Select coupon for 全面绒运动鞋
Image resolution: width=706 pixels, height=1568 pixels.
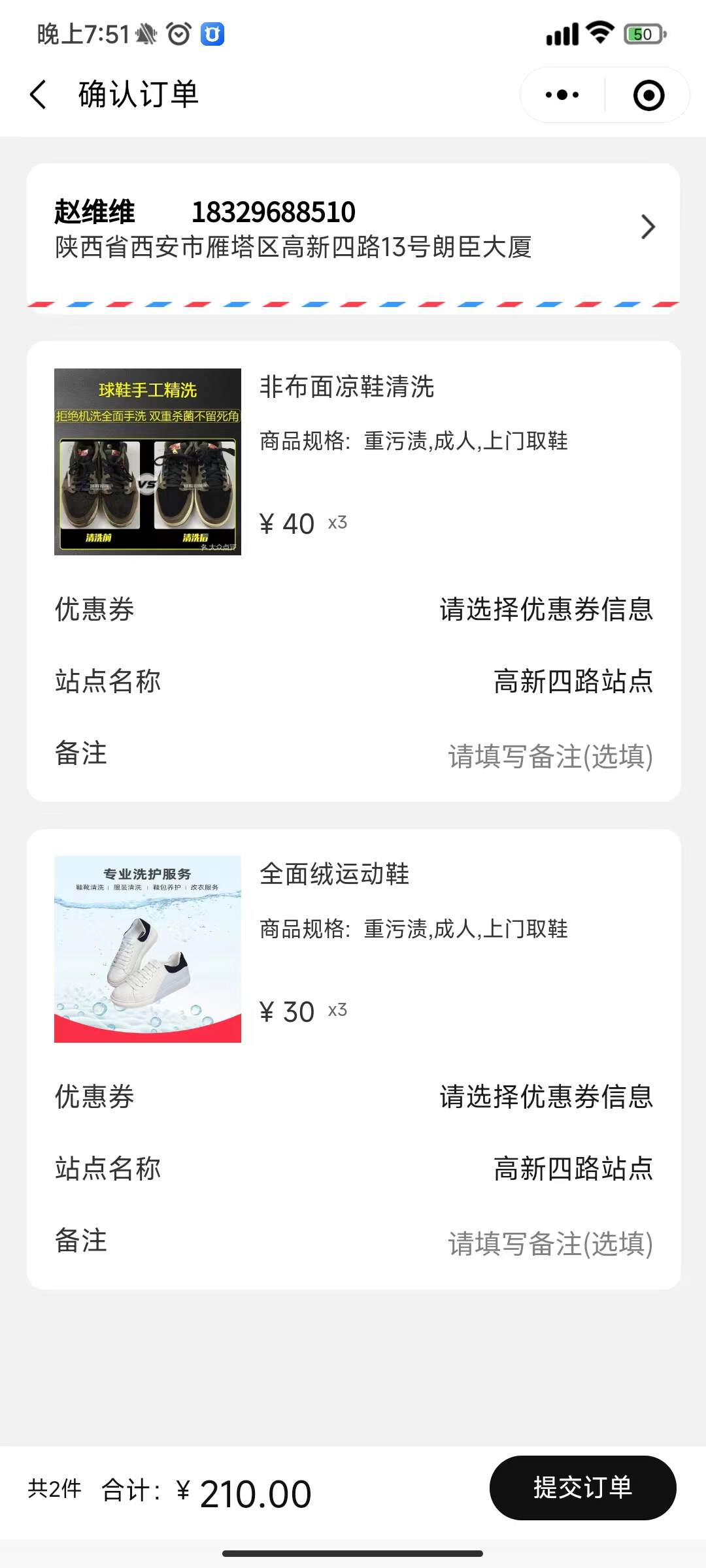546,1097
